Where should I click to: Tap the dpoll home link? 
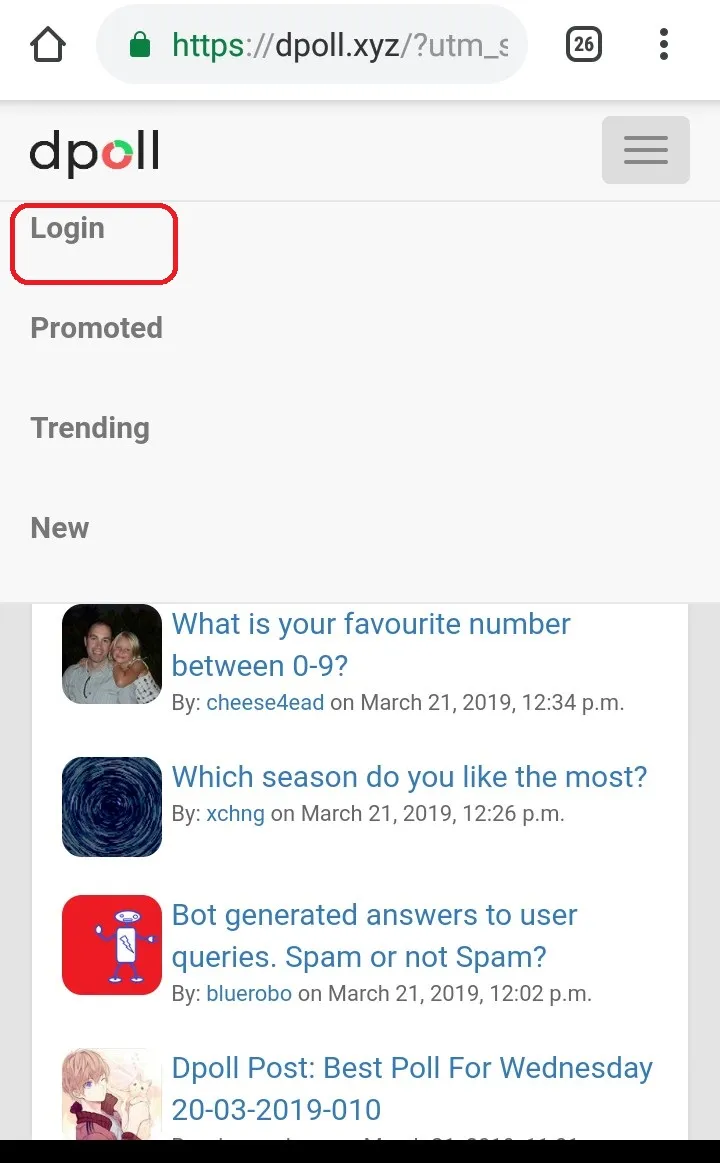(x=95, y=153)
